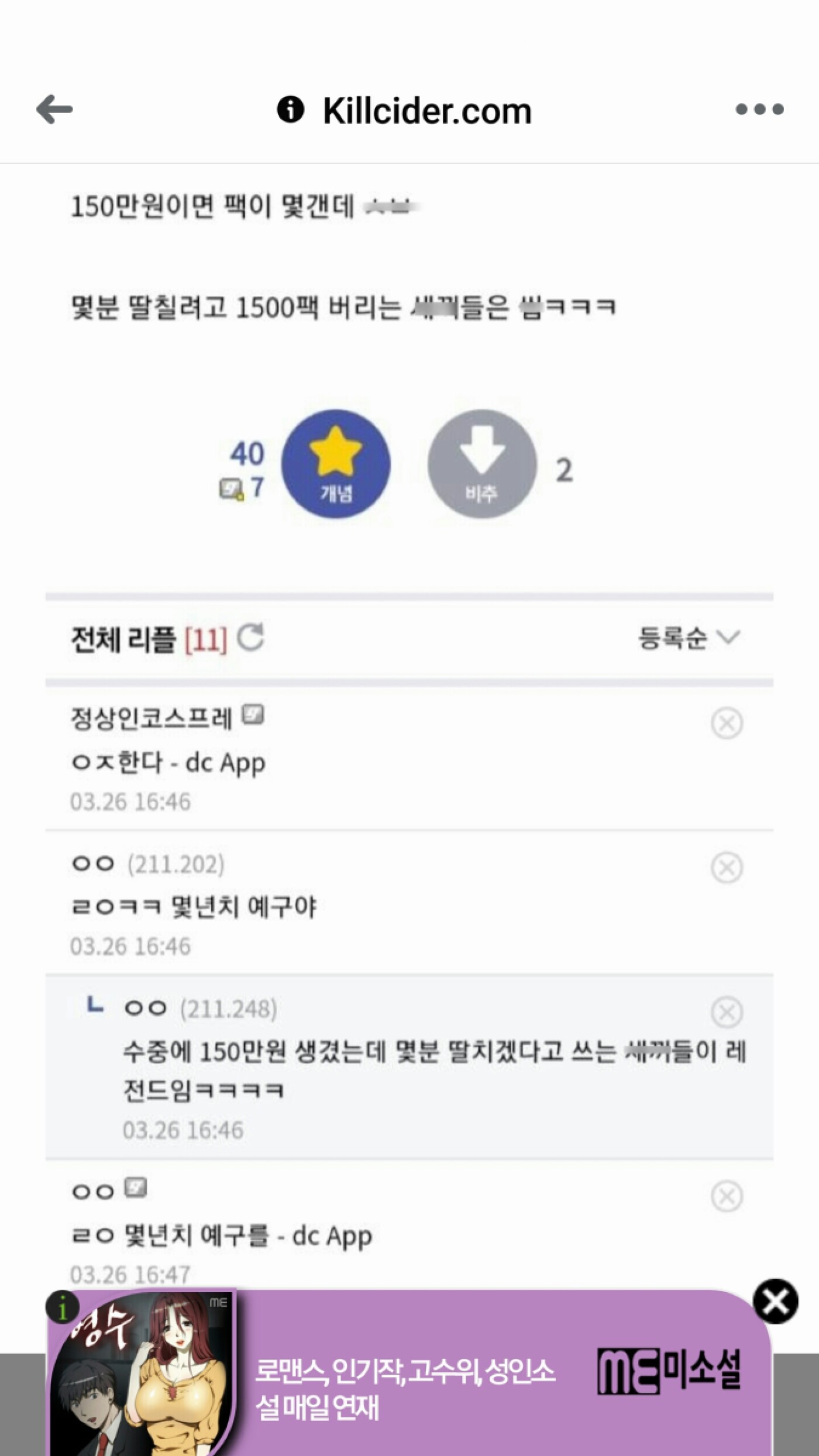Delete the 몇년치 예구를 comment

click(x=727, y=1196)
